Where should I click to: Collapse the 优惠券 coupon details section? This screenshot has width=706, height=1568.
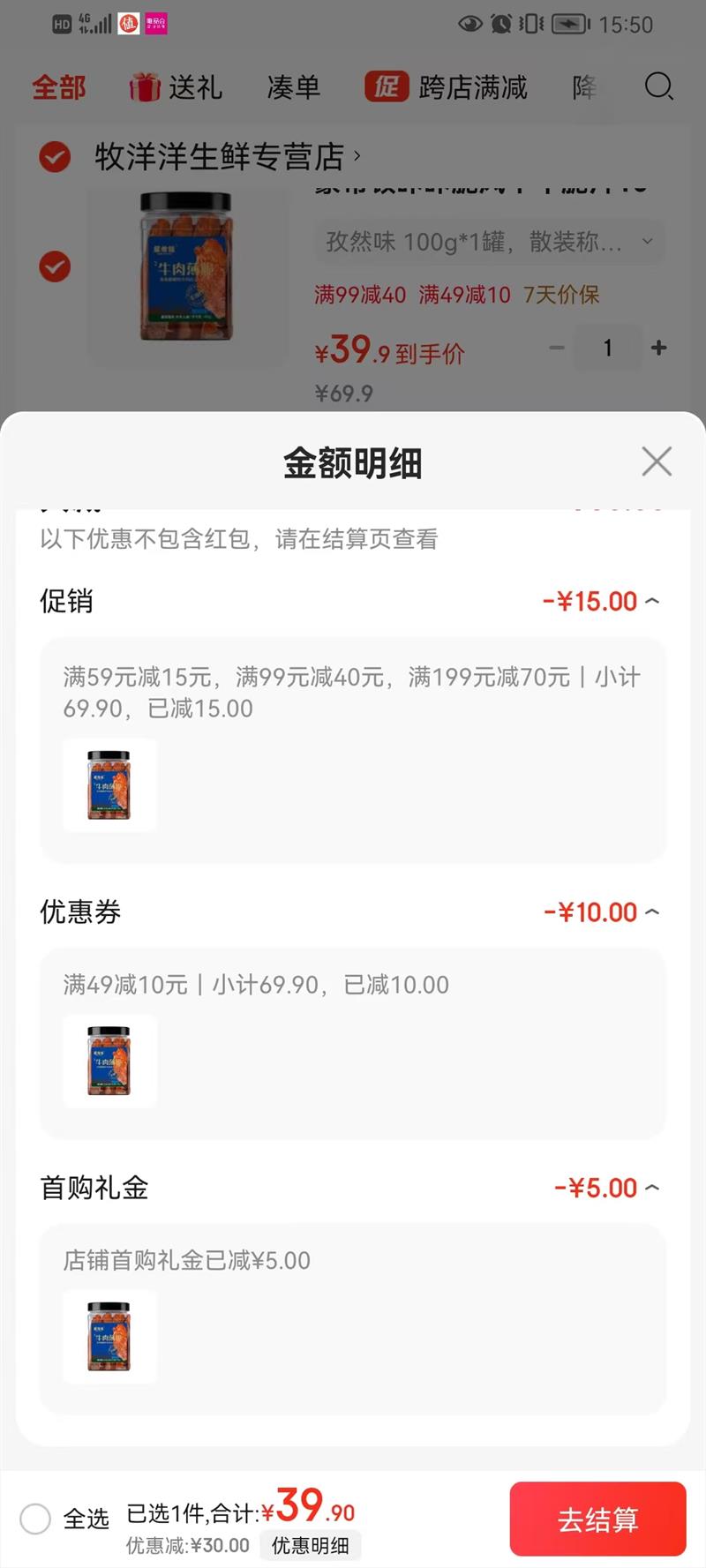653,912
